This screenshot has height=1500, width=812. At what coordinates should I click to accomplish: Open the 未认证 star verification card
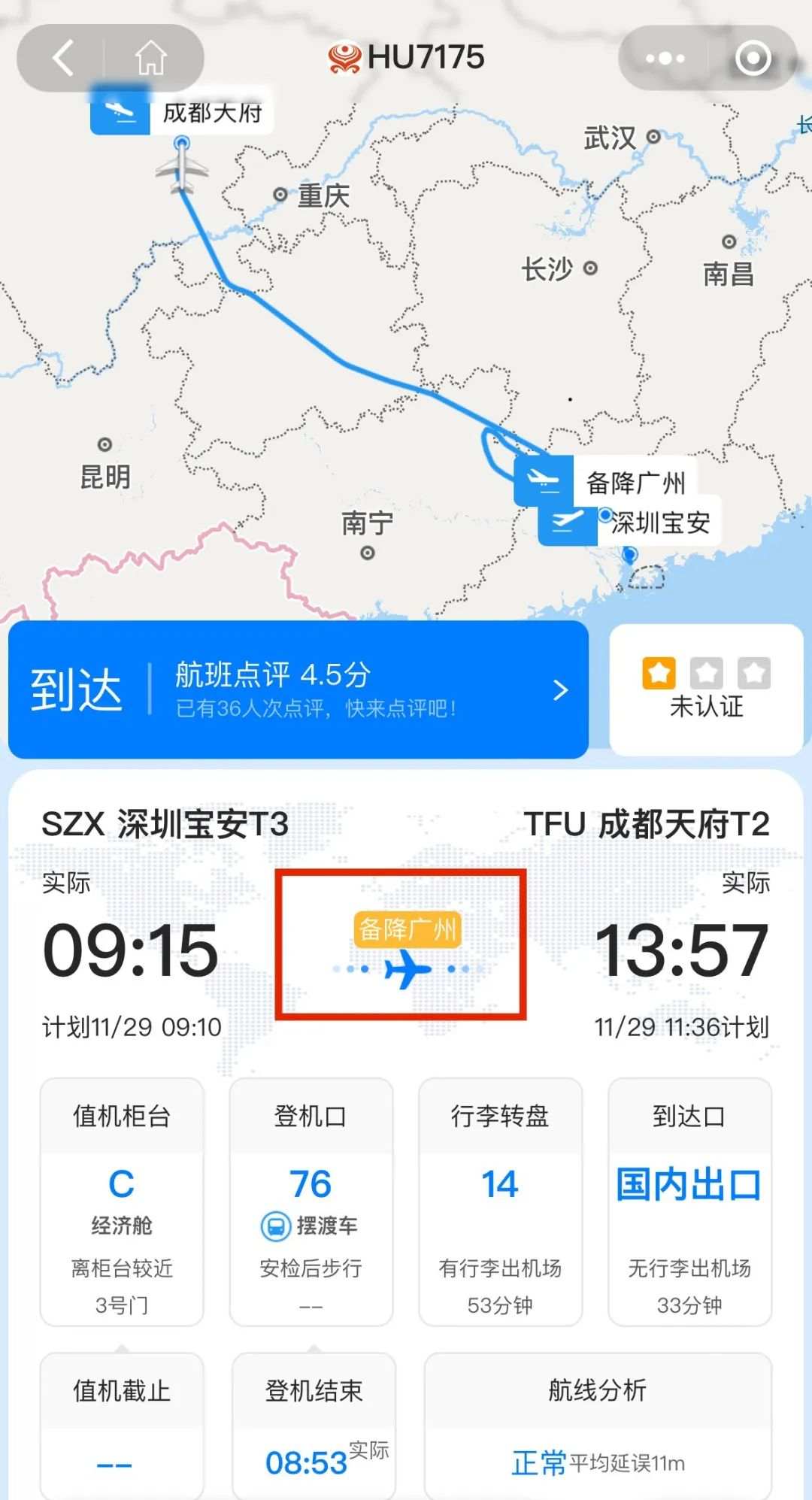705,689
